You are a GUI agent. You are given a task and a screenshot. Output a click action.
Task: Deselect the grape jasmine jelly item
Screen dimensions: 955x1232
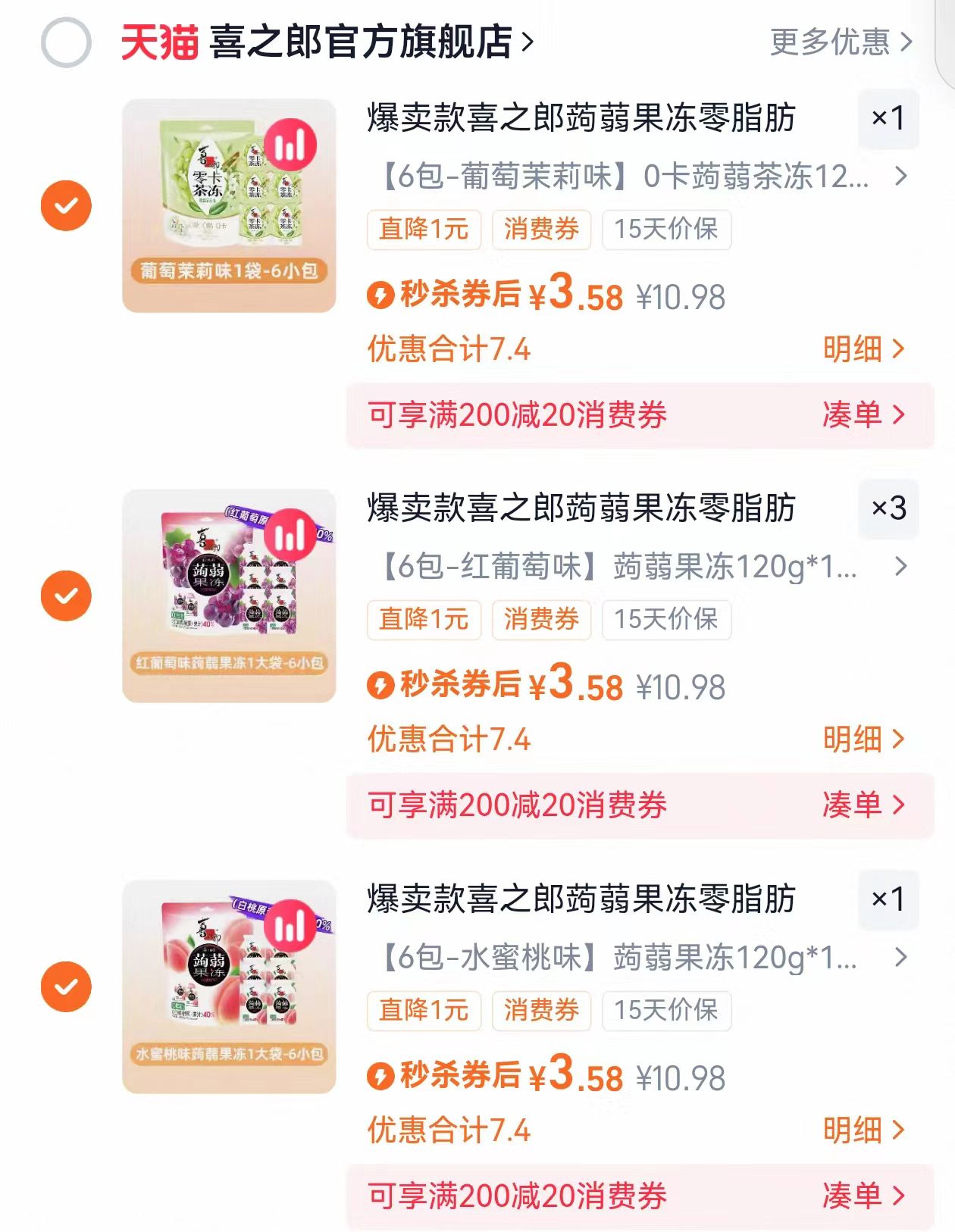[67, 205]
